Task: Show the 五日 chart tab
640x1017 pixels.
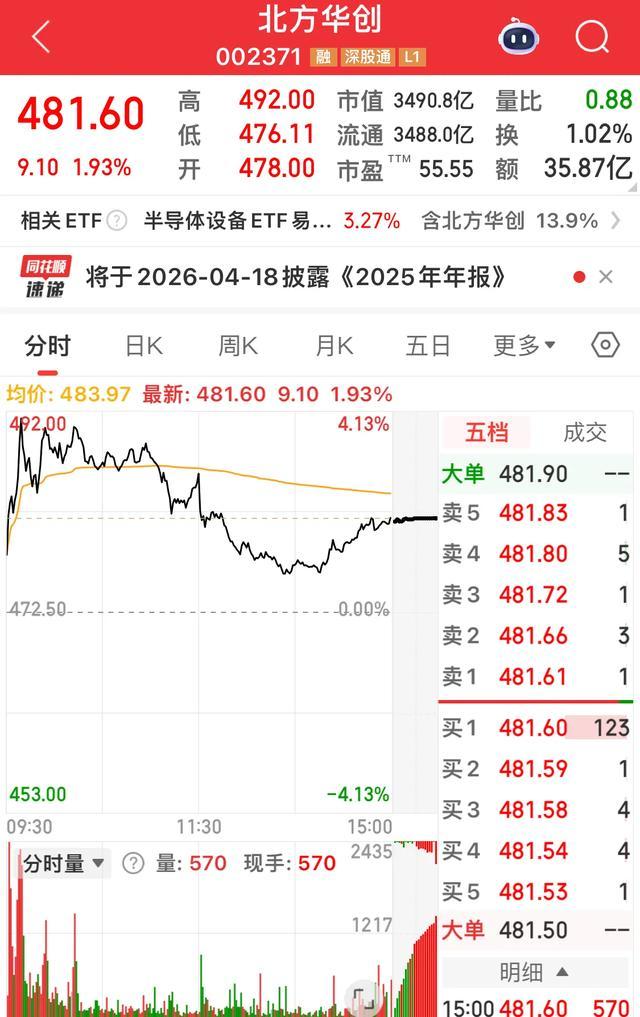Action: tap(427, 346)
